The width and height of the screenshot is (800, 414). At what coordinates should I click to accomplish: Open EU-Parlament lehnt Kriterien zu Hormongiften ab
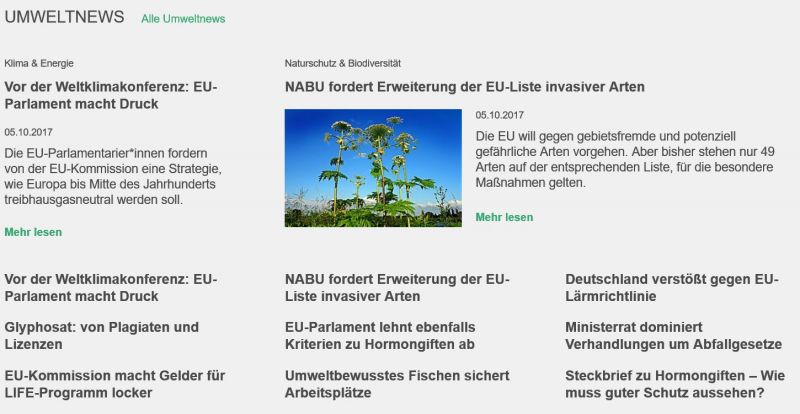pyautogui.click(x=379, y=335)
